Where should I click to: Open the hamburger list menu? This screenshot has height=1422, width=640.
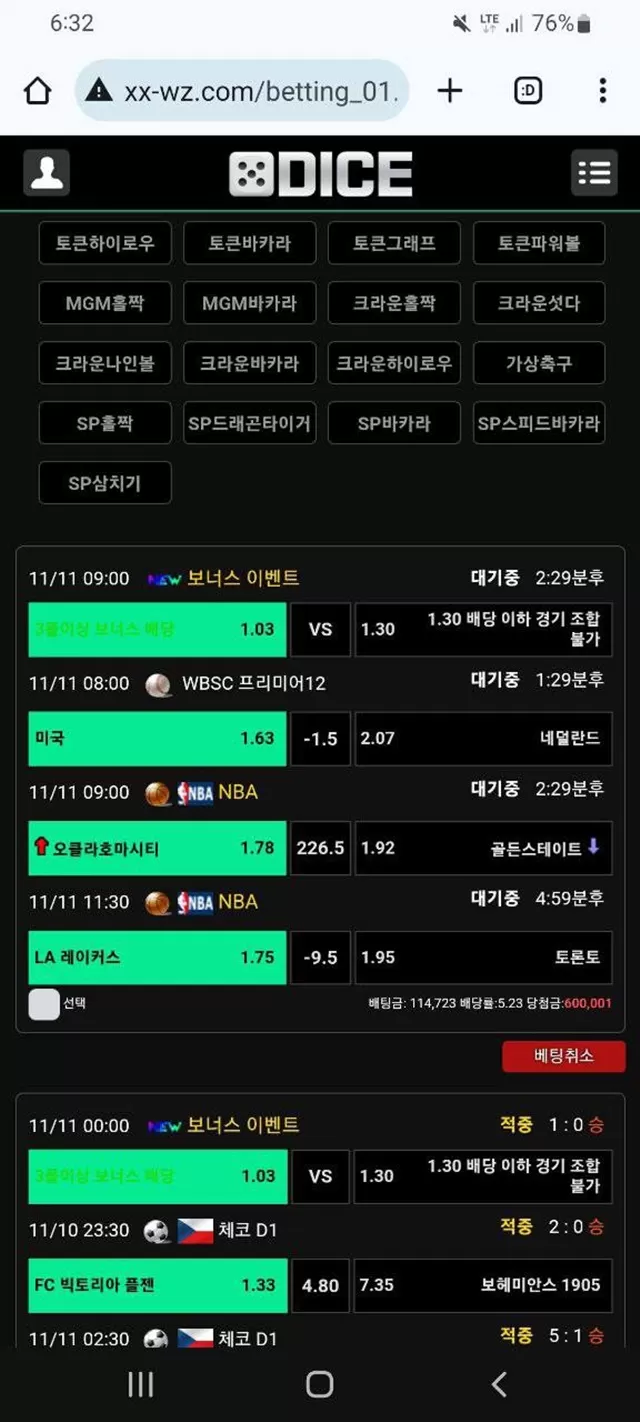coord(594,173)
